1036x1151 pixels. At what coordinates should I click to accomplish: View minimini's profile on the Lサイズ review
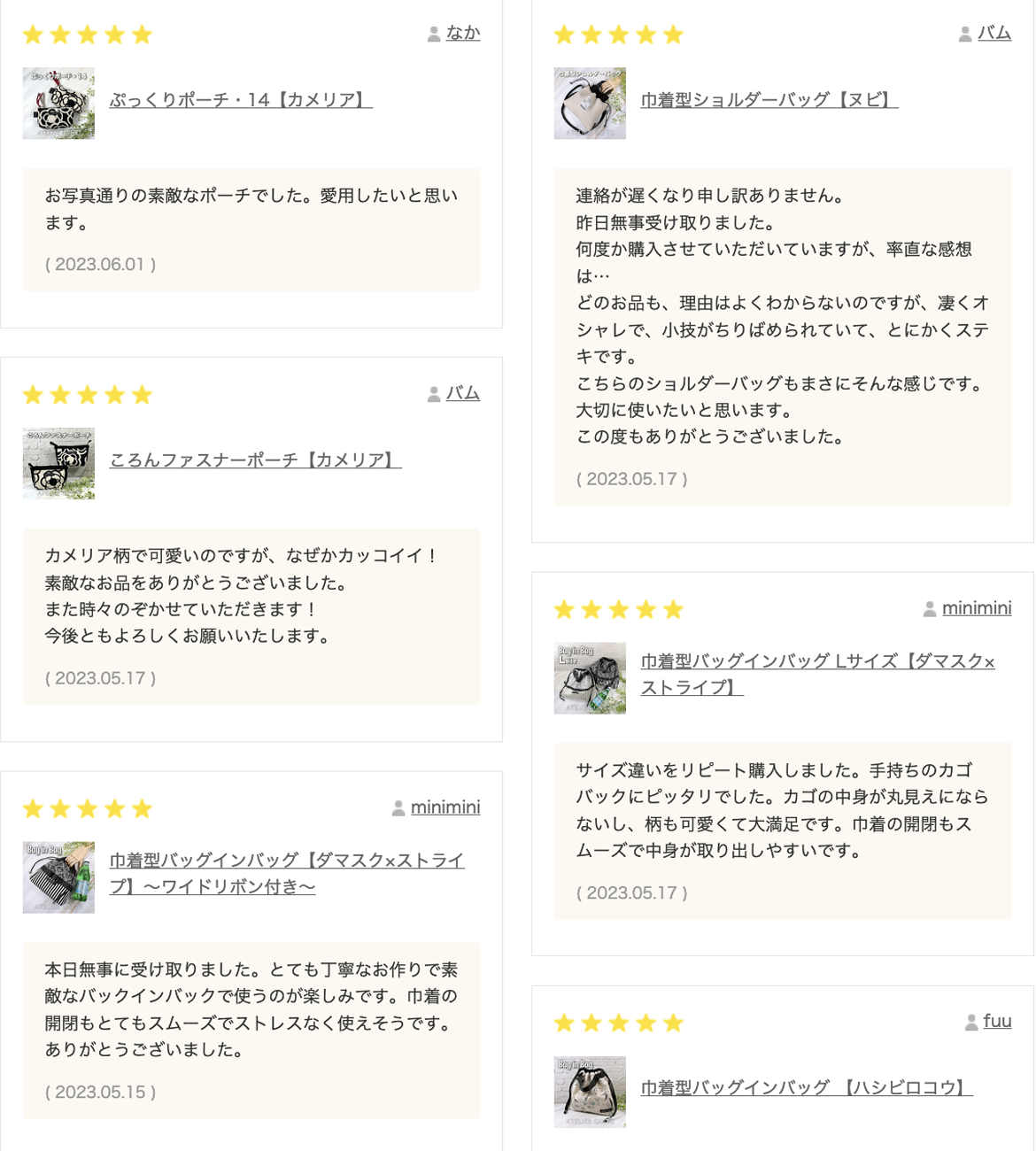click(976, 608)
